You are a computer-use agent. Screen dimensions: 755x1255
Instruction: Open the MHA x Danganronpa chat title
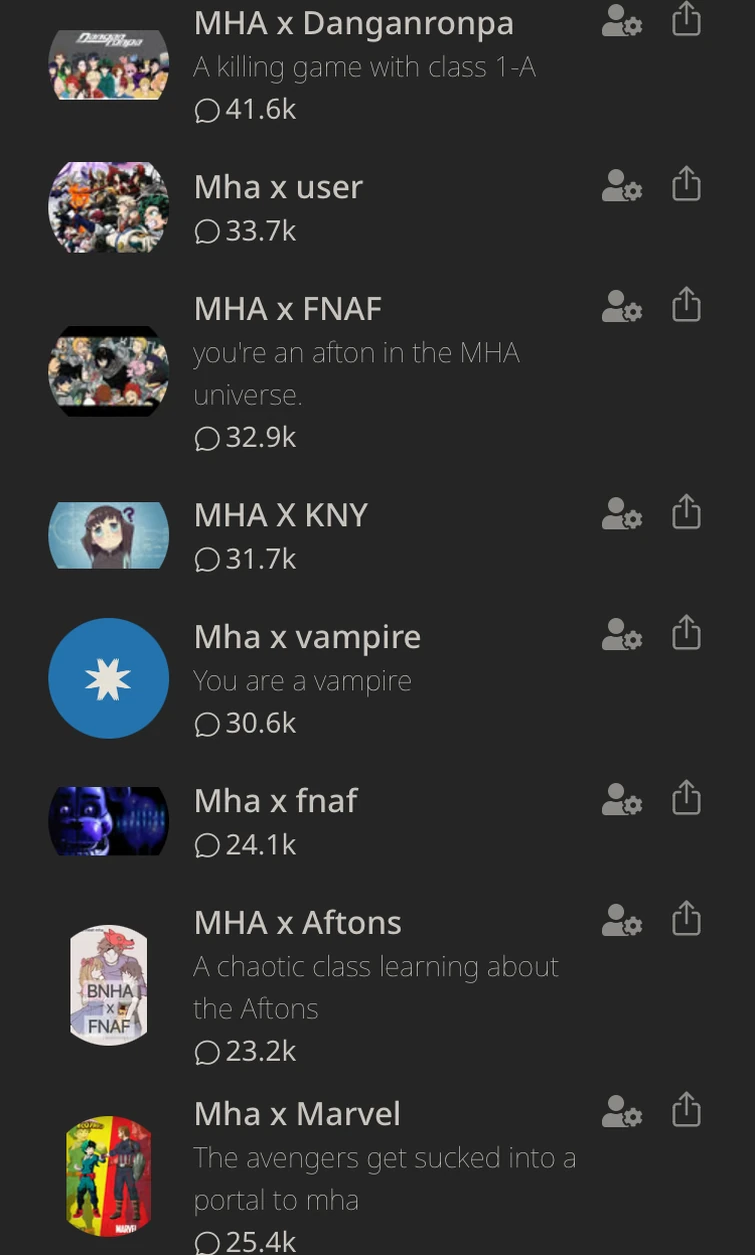click(353, 23)
